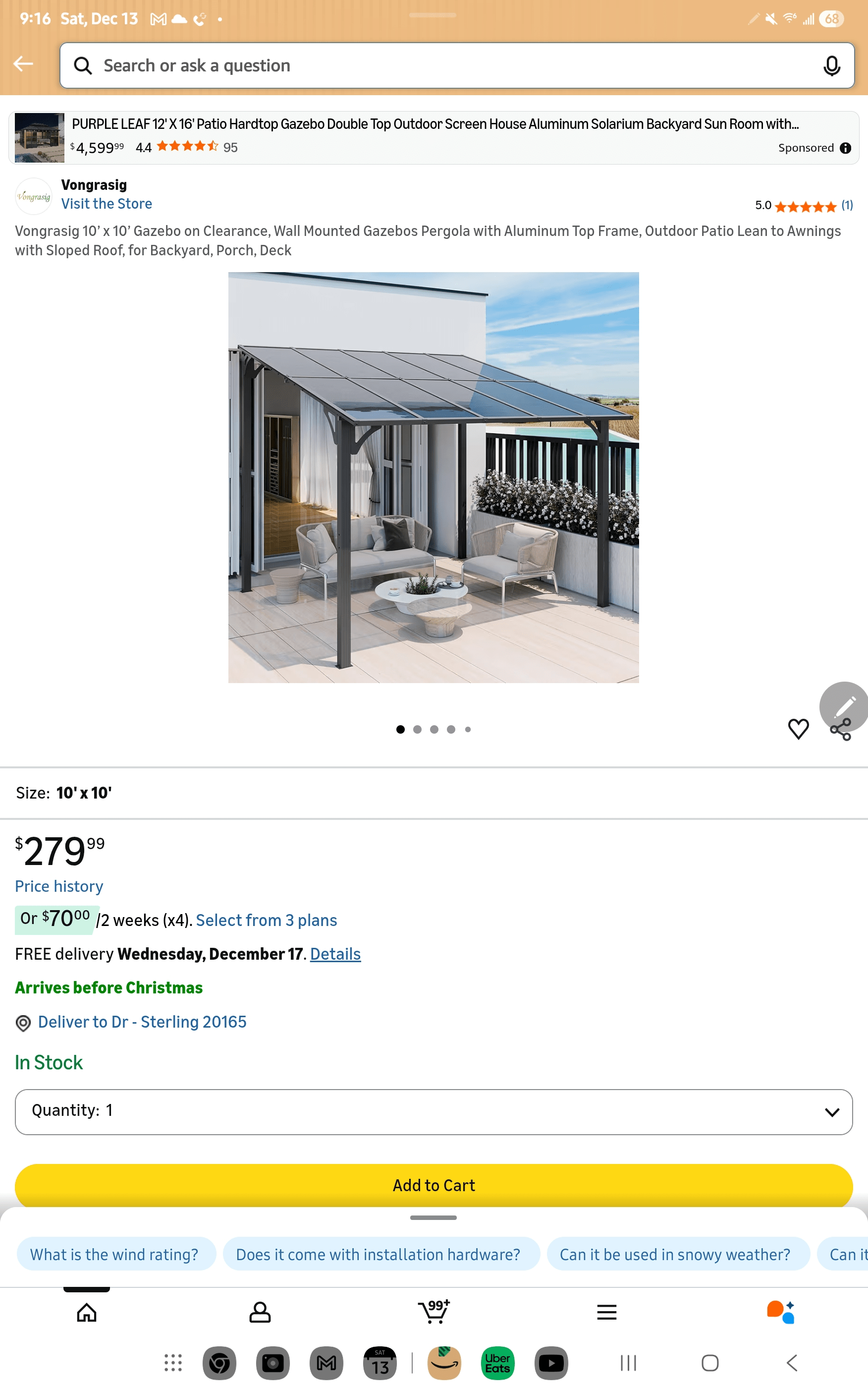
Task: Add to Cart
Action: coord(434,1185)
